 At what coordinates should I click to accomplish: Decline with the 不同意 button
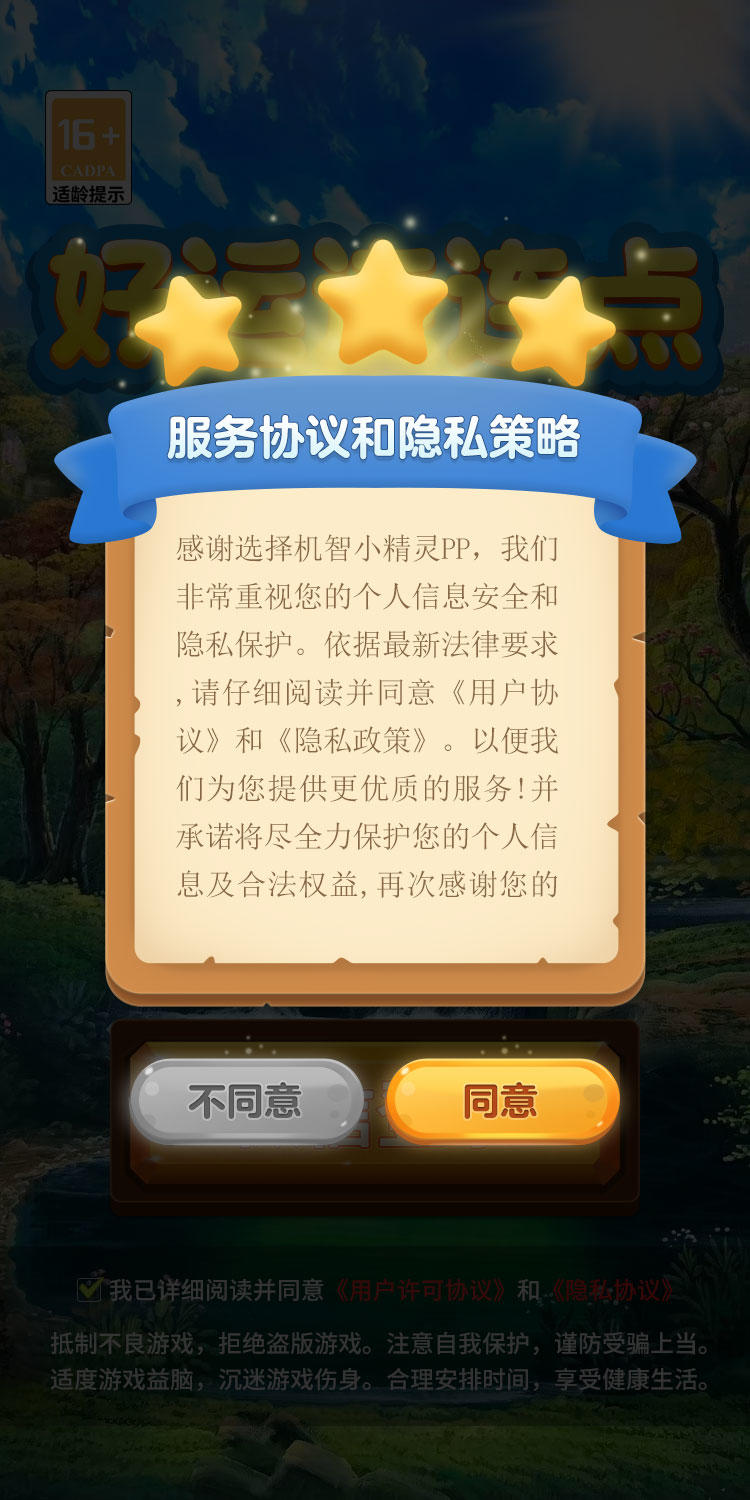click(246, 1101)
